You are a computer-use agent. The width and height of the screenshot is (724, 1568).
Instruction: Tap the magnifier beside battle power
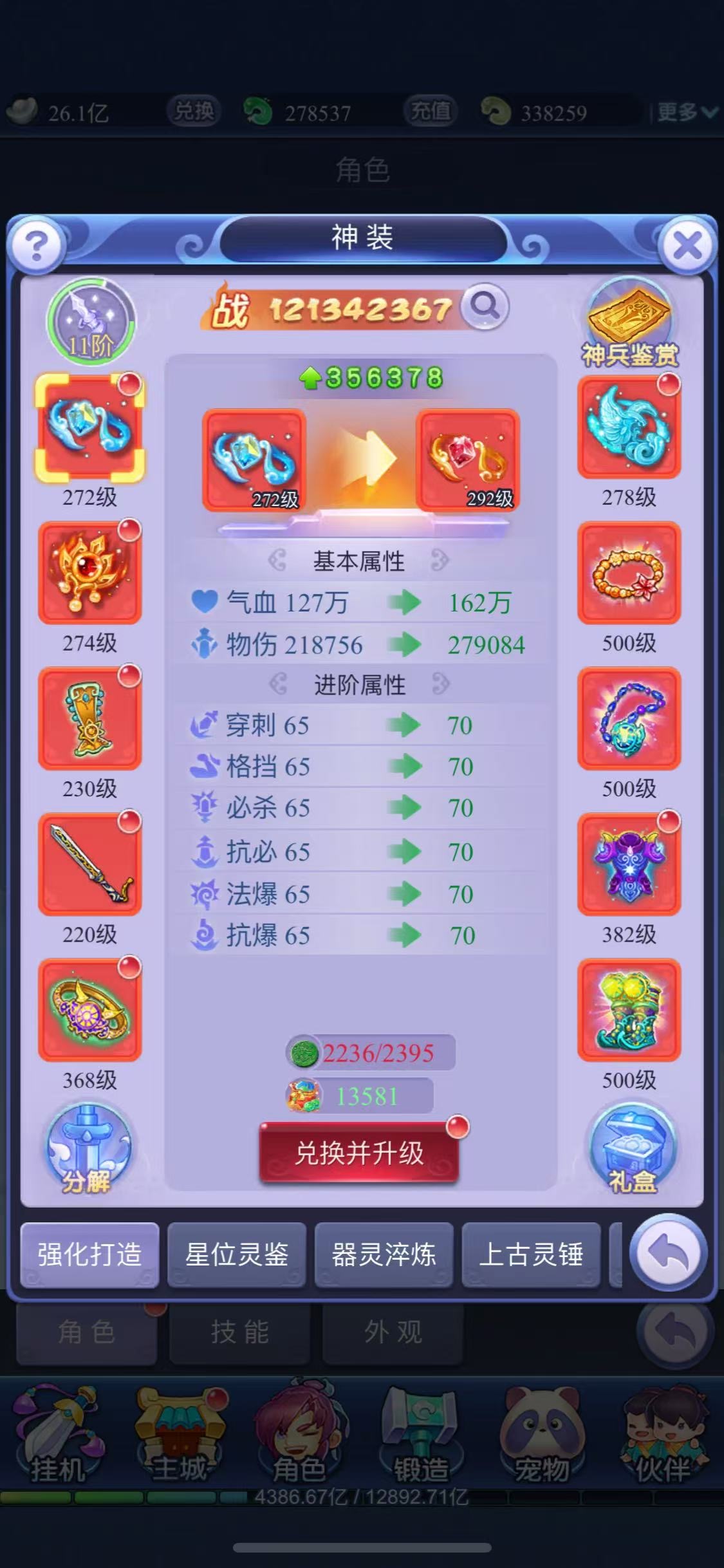coord(485,306)
